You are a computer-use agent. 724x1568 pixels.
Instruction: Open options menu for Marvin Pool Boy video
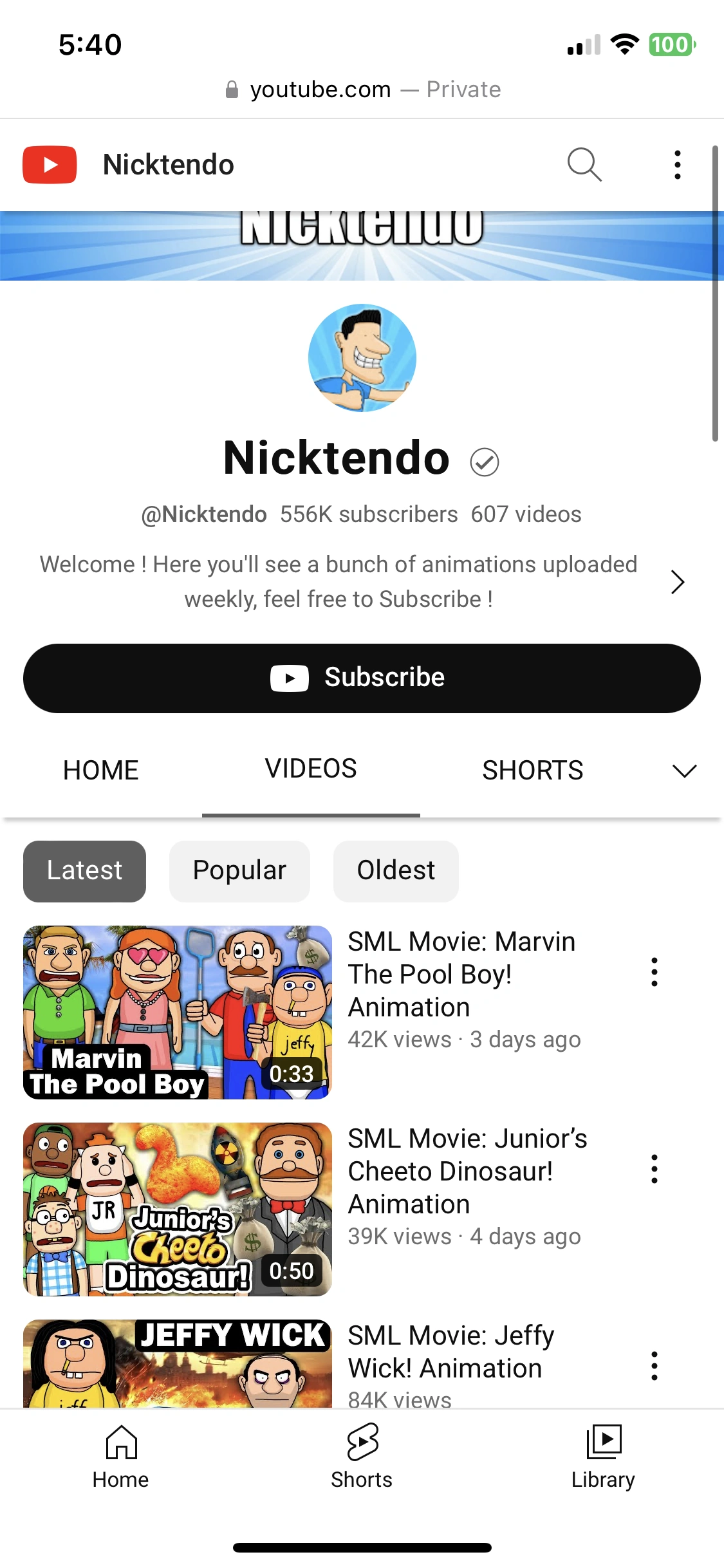(654, 973)
